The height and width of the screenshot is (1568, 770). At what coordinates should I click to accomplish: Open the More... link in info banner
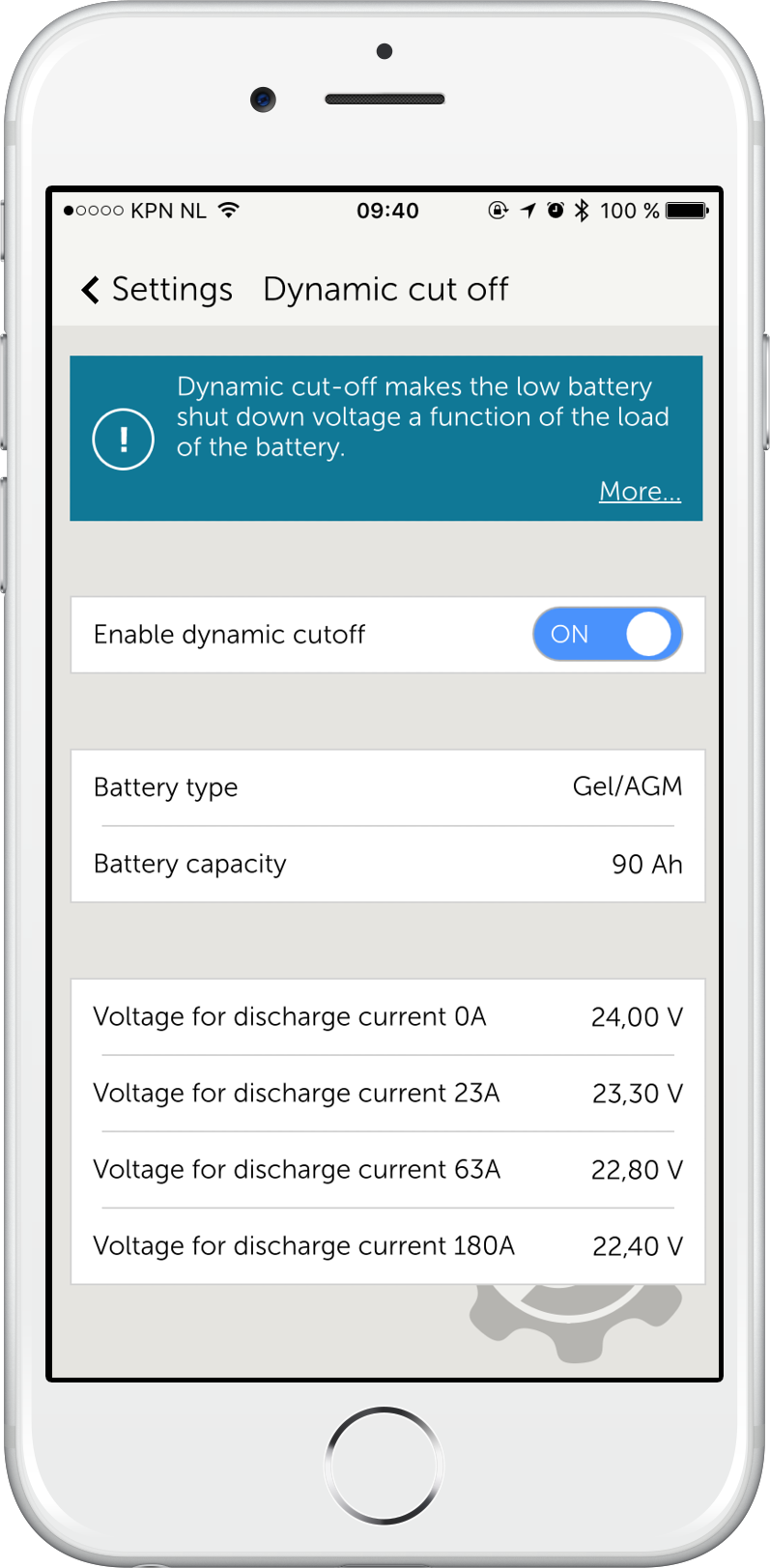(x=640, y=492)
